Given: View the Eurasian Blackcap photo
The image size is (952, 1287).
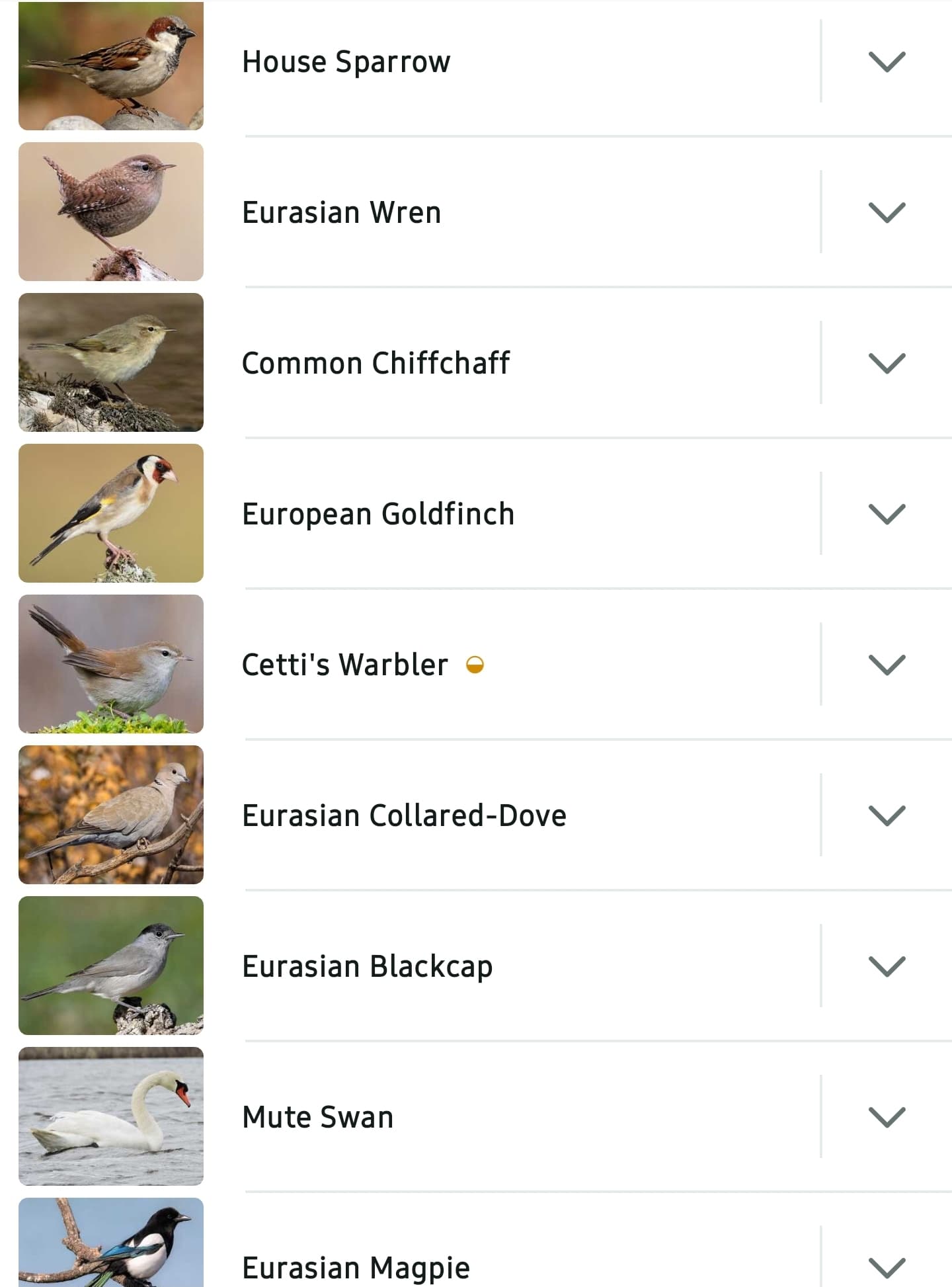Looking at the screenshot, I should point(111,966).
